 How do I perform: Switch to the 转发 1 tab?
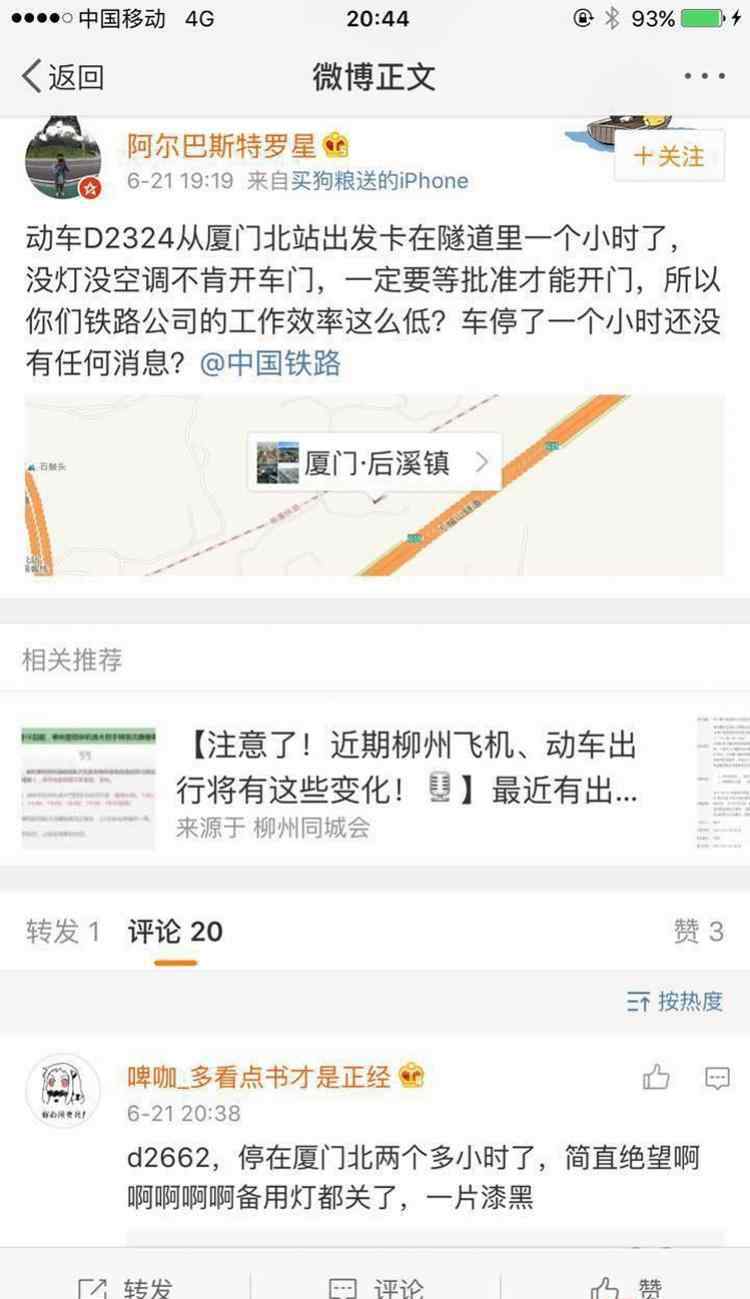click(x=63, y=932)
